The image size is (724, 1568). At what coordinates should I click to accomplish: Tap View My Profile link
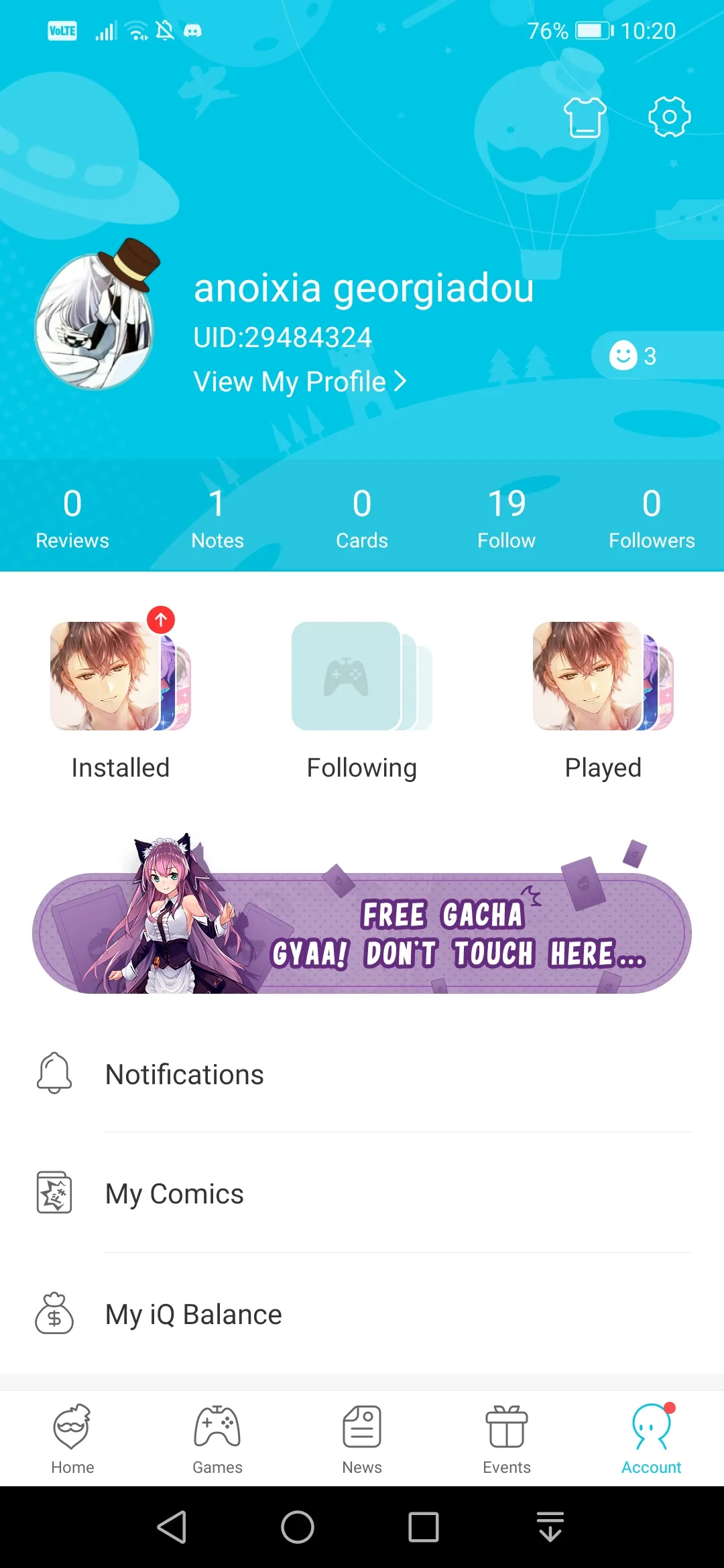point(300,382)
